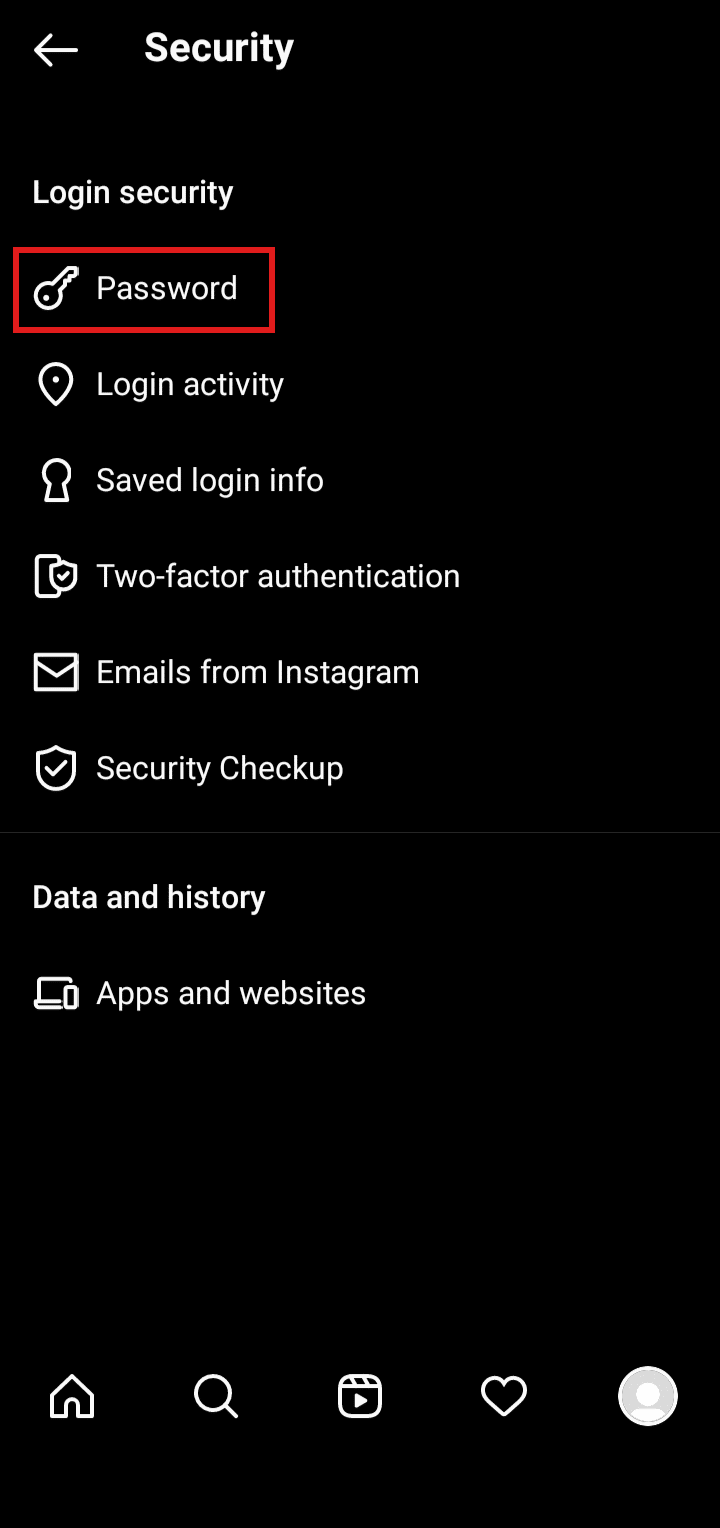Open Apps and websites

tap(230, 994)
